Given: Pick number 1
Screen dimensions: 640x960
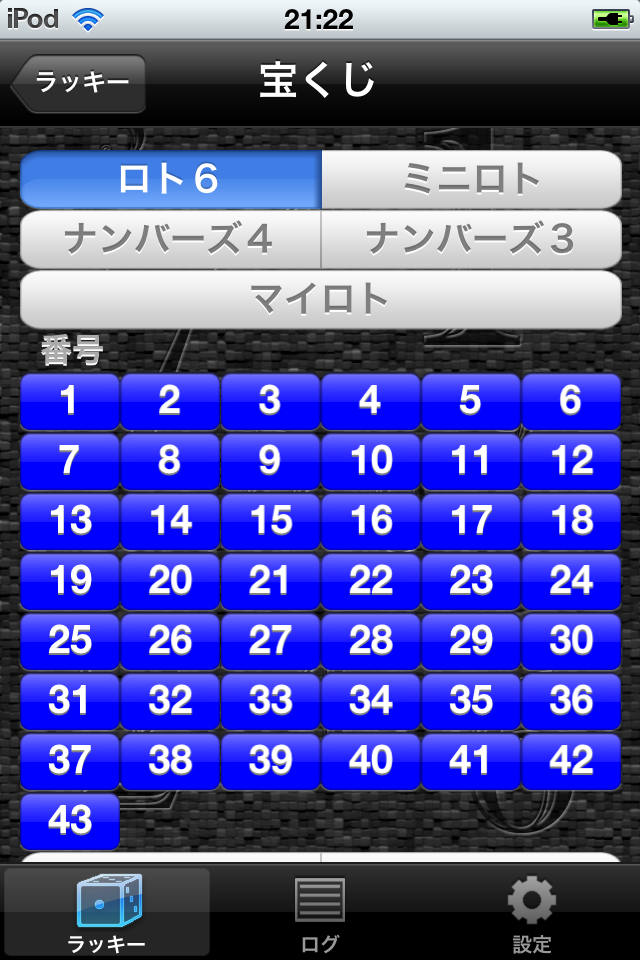Looking at the screenshot, I should (70, 402).
